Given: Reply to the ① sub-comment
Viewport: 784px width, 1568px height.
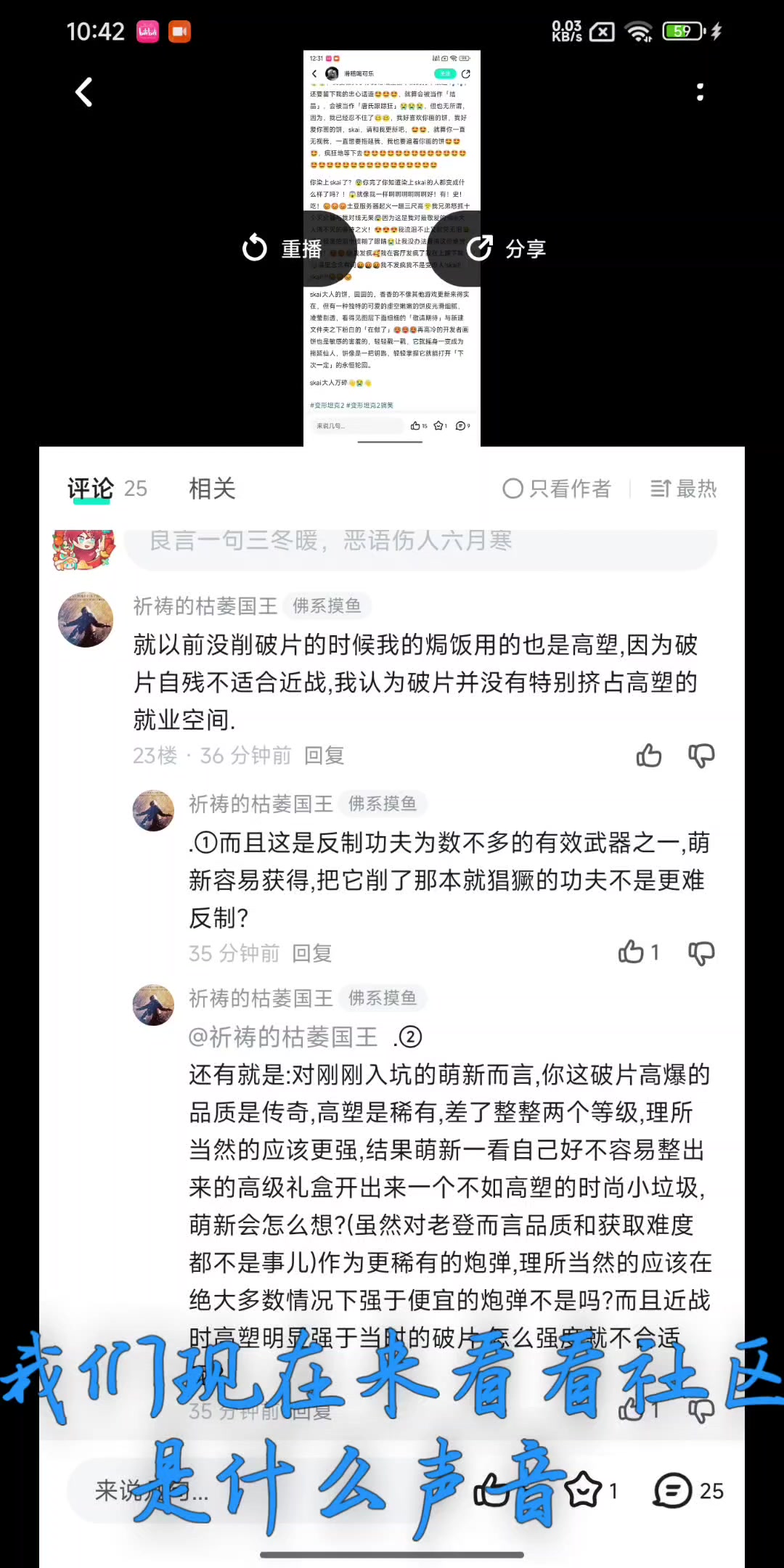Looking at the screenshot, I should point(312,953).
